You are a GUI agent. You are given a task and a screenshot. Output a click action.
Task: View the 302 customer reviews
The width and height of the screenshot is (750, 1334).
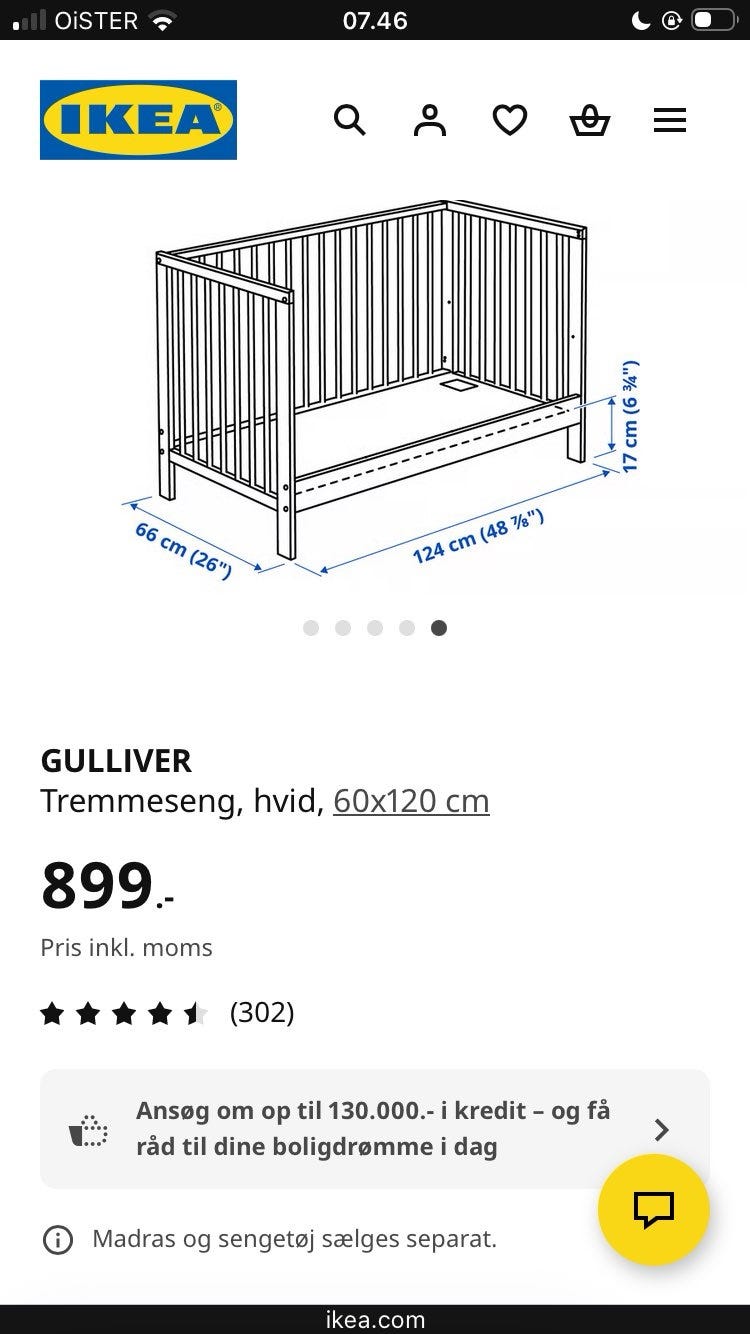pyautogui.click(x=262, y=1013)
